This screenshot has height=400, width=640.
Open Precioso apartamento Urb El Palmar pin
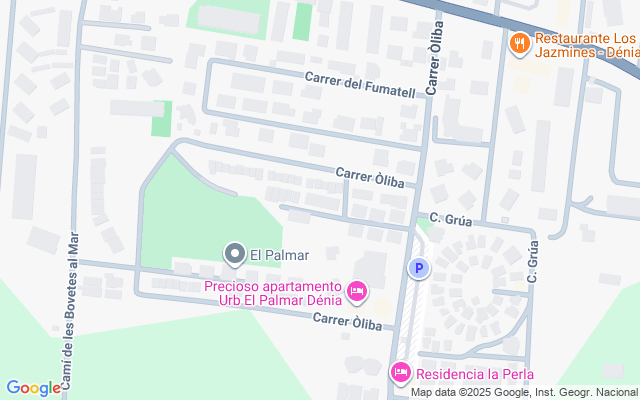click(x=357, y=292)
